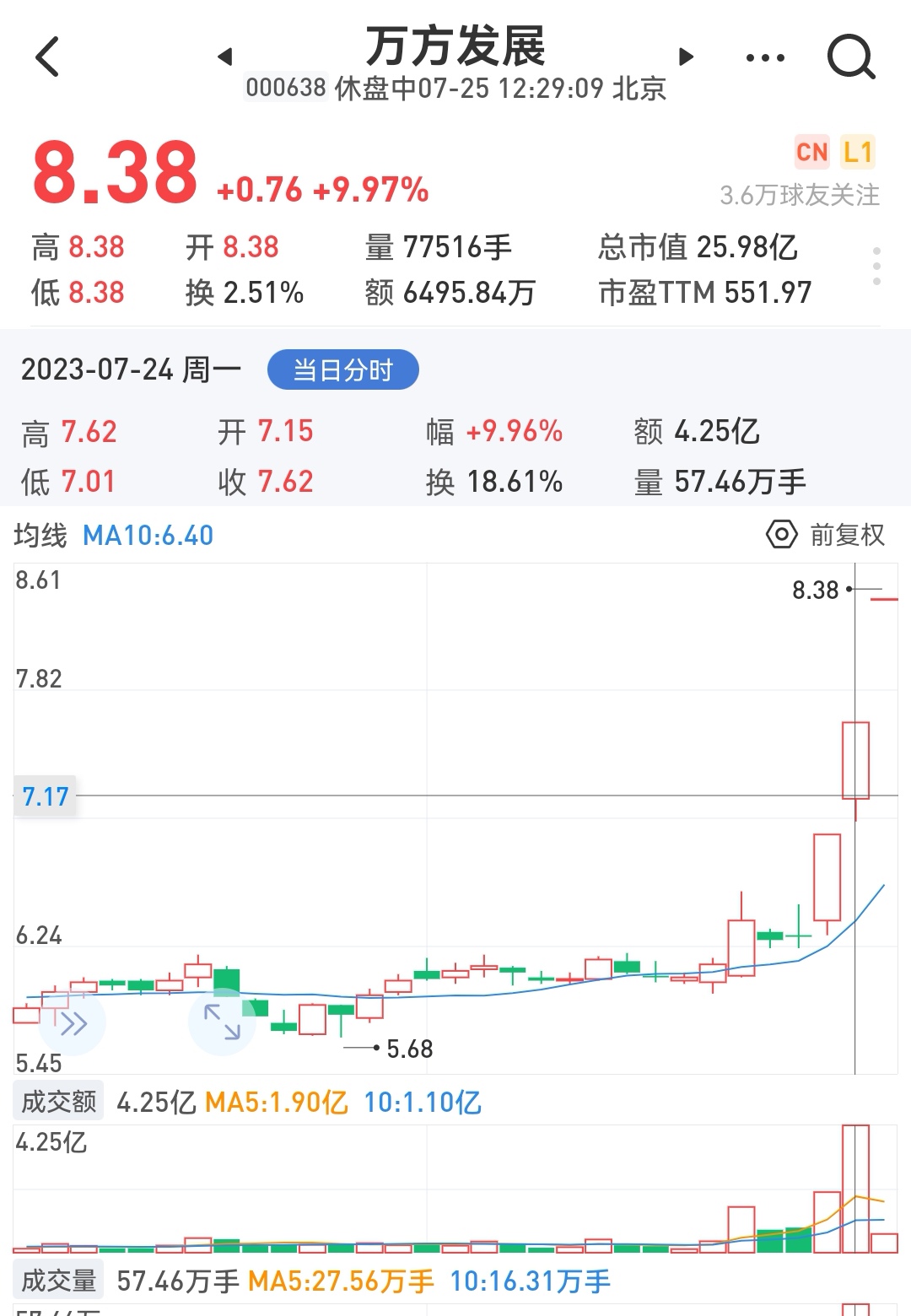Tap the 当日分时 button
This screenshot has height=1316, width=911.
pyautogui.click(x=342, y=370)
